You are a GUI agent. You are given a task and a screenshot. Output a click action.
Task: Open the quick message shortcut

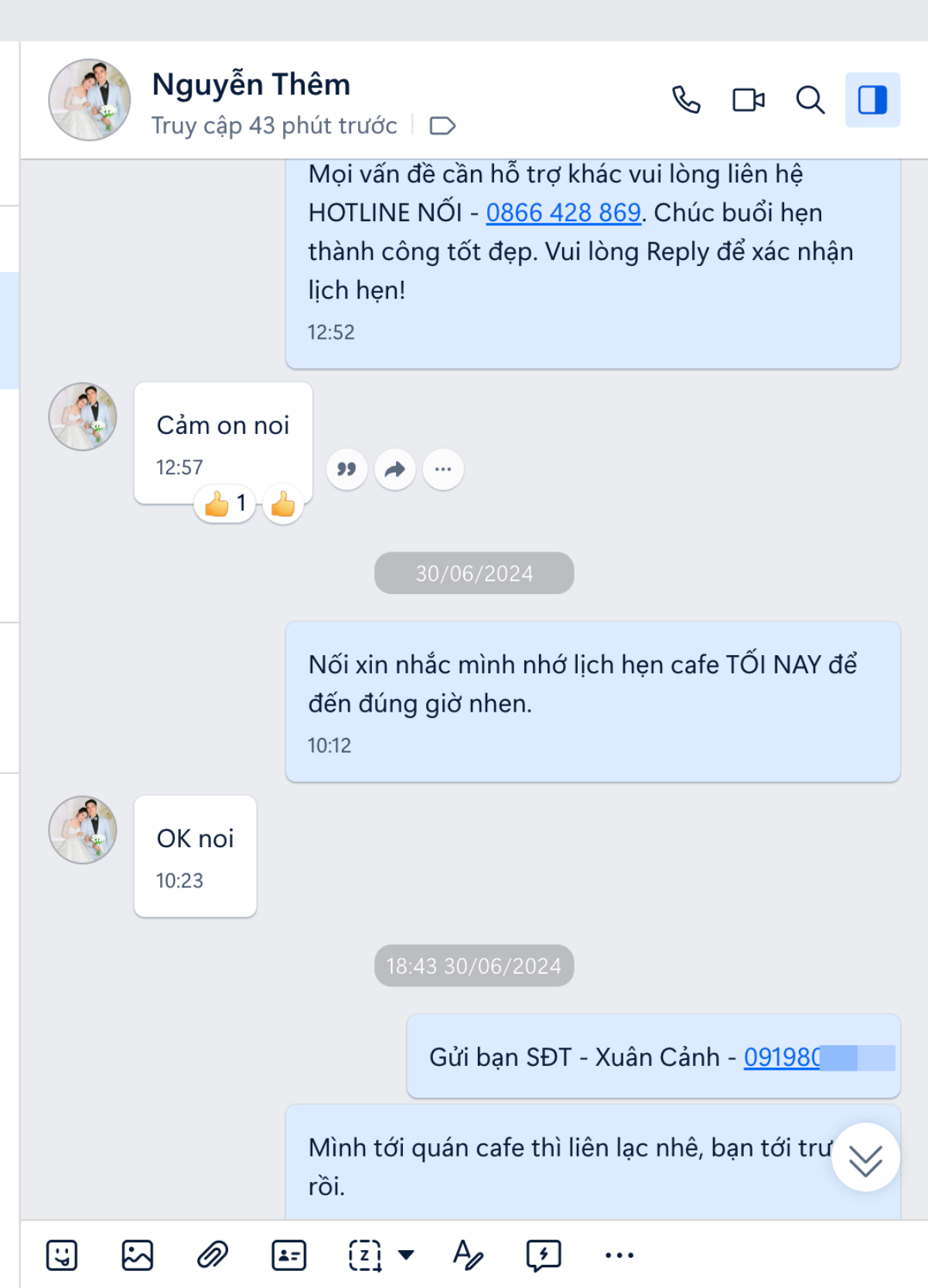(x=544, y=1255)
